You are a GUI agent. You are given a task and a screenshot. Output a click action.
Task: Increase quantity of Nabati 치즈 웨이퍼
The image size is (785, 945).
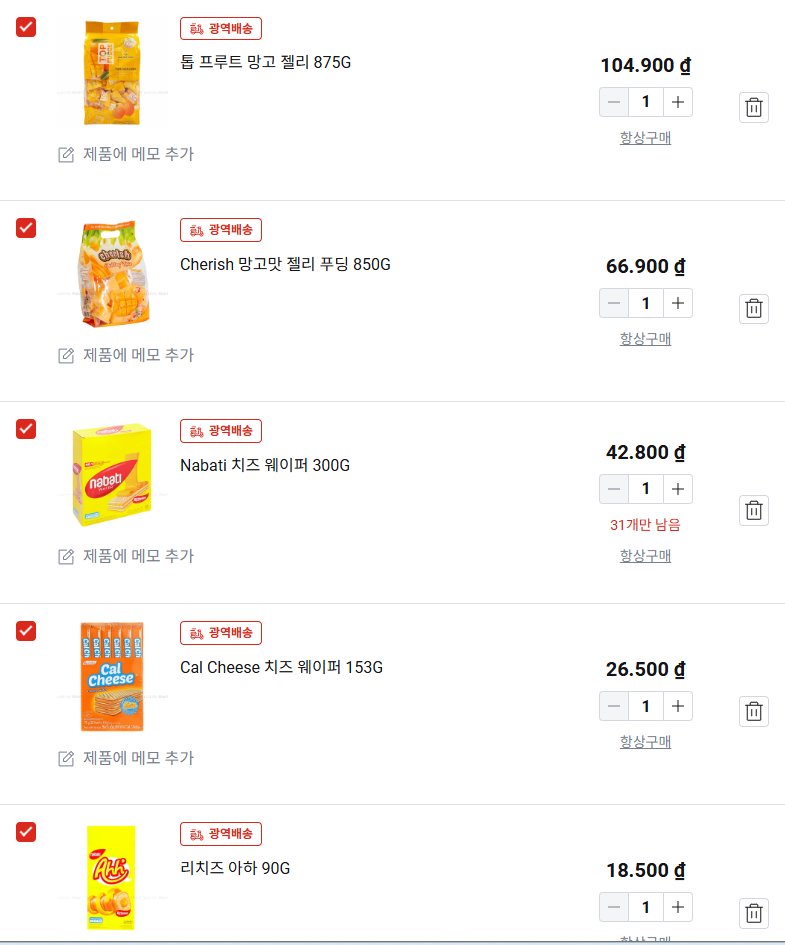(678, 489)
